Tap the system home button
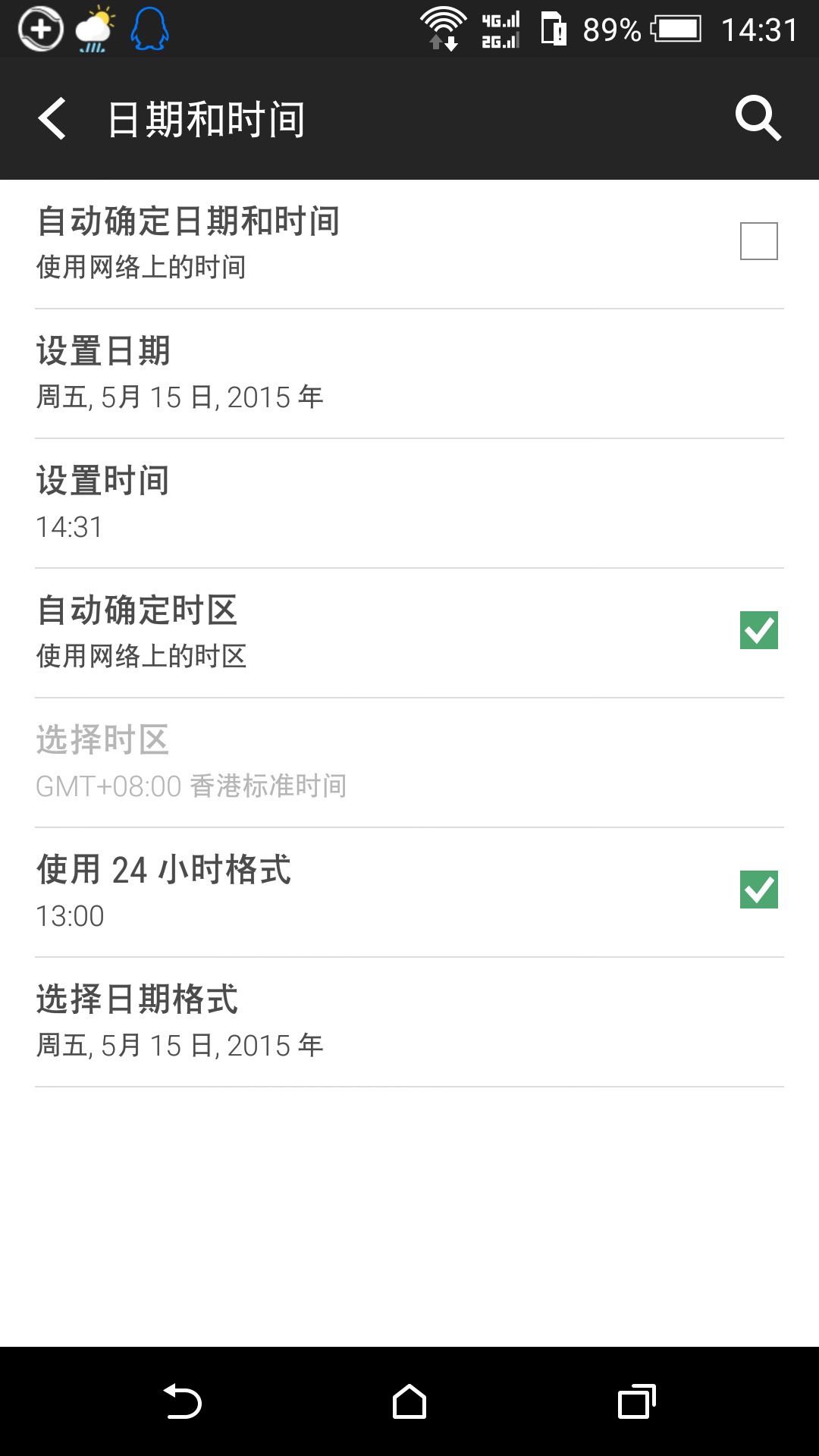This screenshot has height=1456, width=819. click(x=409, y=1401)
